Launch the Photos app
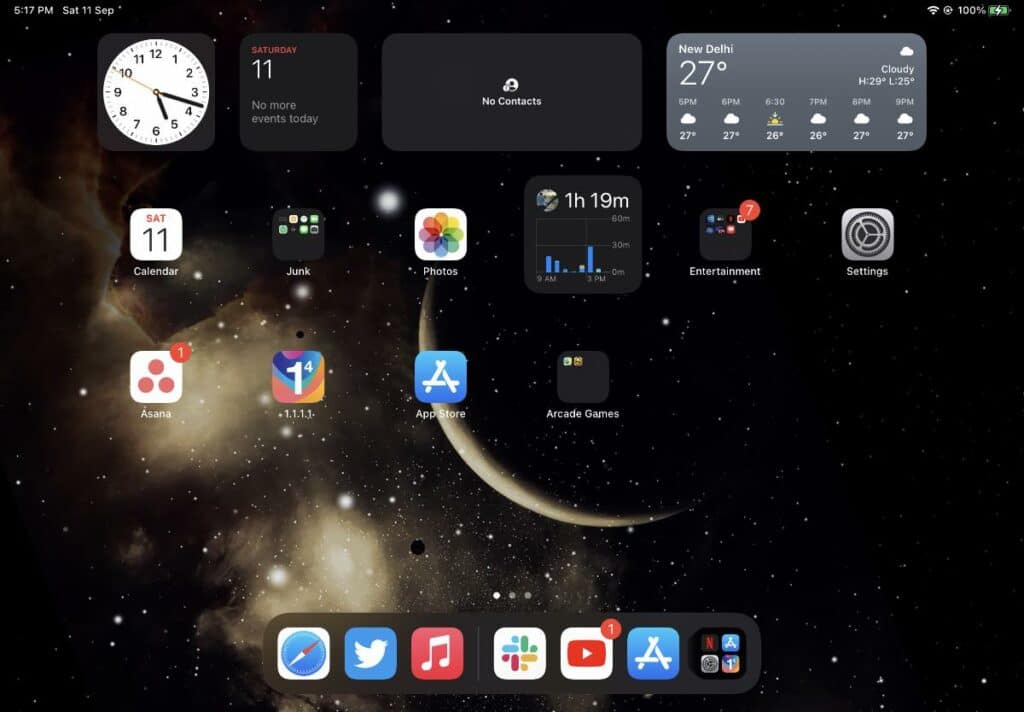The width and height of the screenshot is (1024, 712). pos(440,235)
